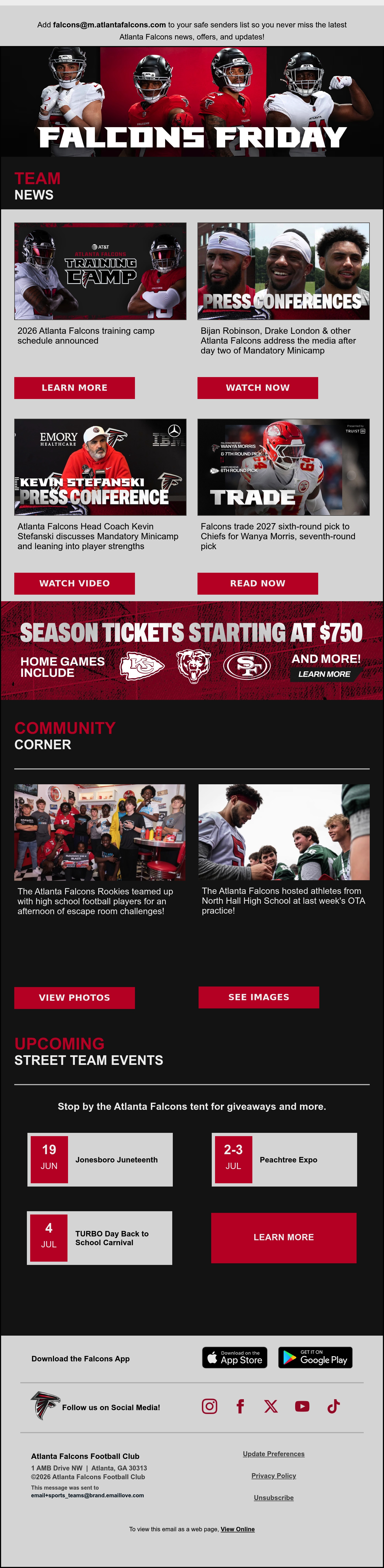
Task: Open the Falcons Instagram page
Action: click(x=210, y=1406)
